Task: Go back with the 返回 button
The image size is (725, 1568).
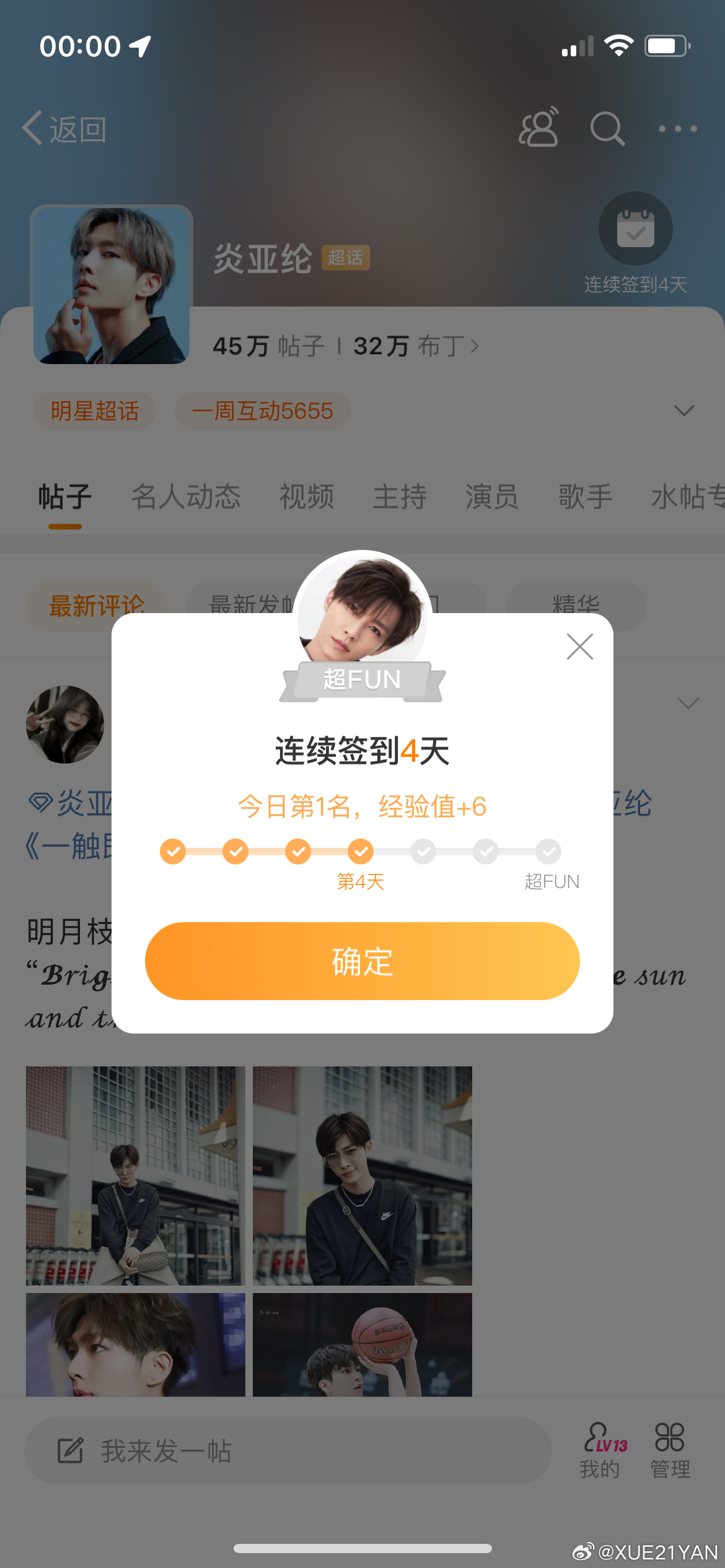Action: pyautogui.click(x=64, y=129)
